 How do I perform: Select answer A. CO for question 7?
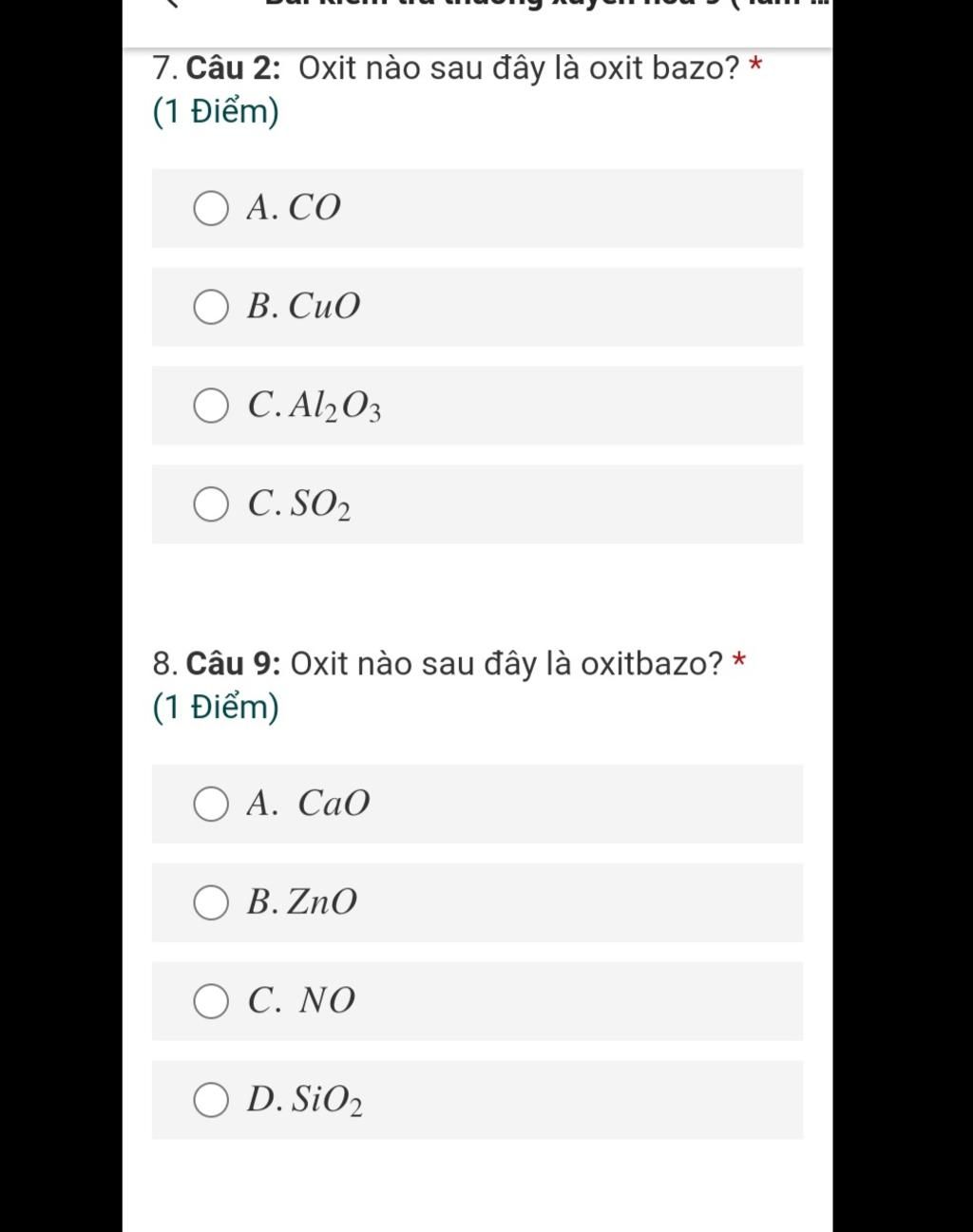pyautogui.click(x=211, y=208)
